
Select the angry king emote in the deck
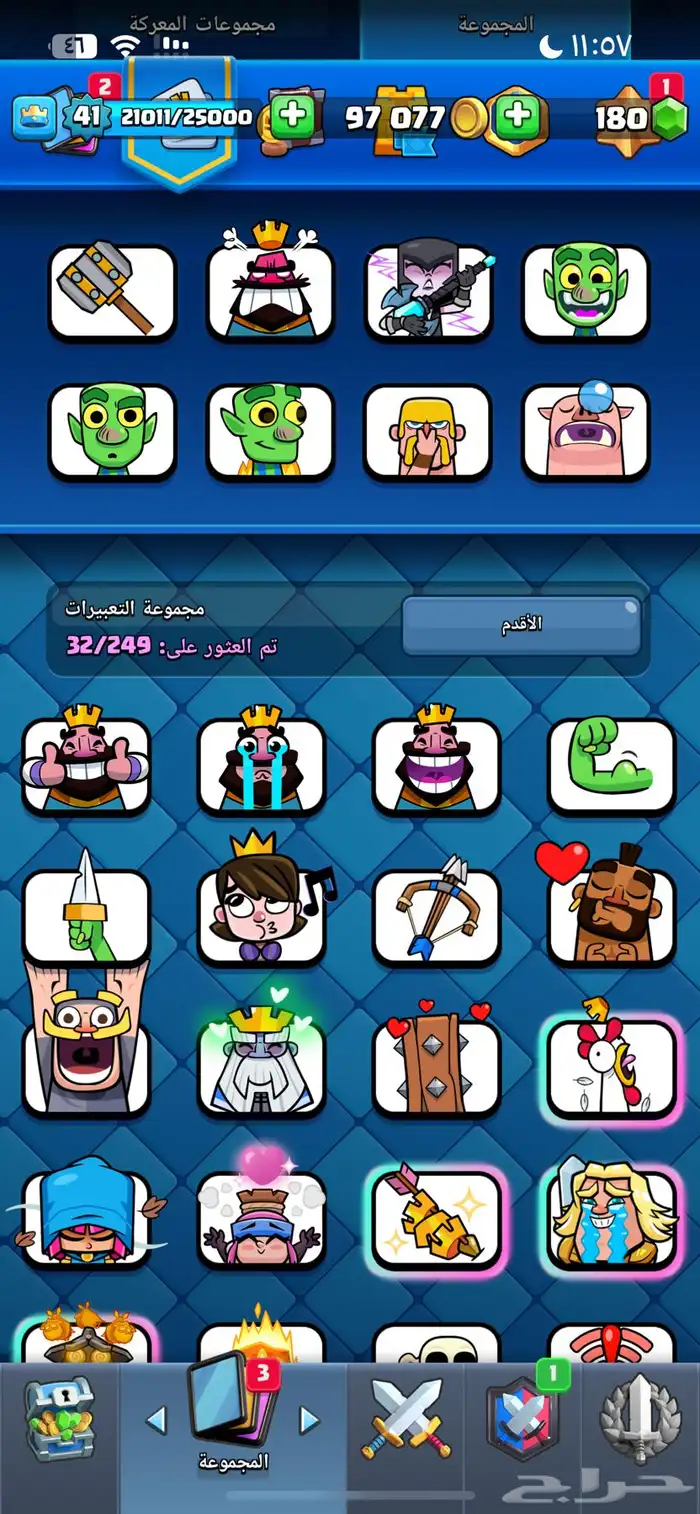coord(269,290)
